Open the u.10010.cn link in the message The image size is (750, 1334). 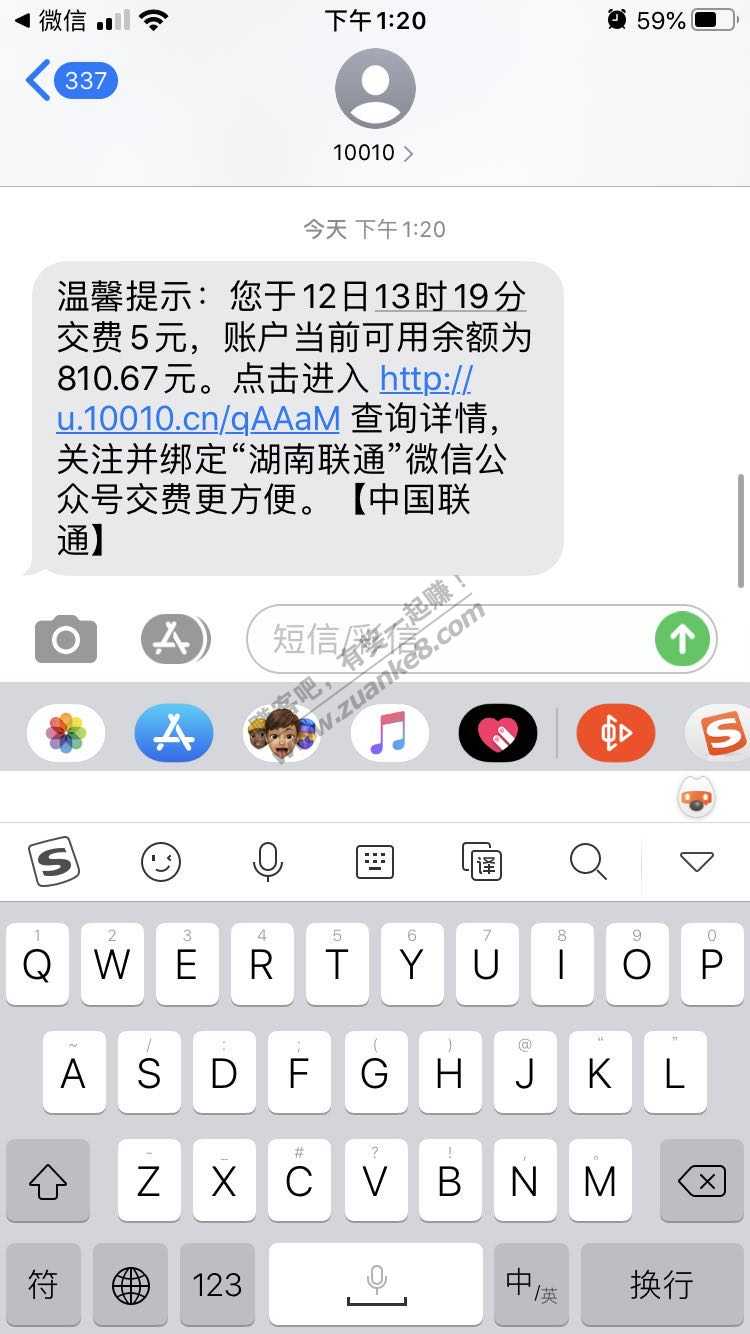coord(200,417)
